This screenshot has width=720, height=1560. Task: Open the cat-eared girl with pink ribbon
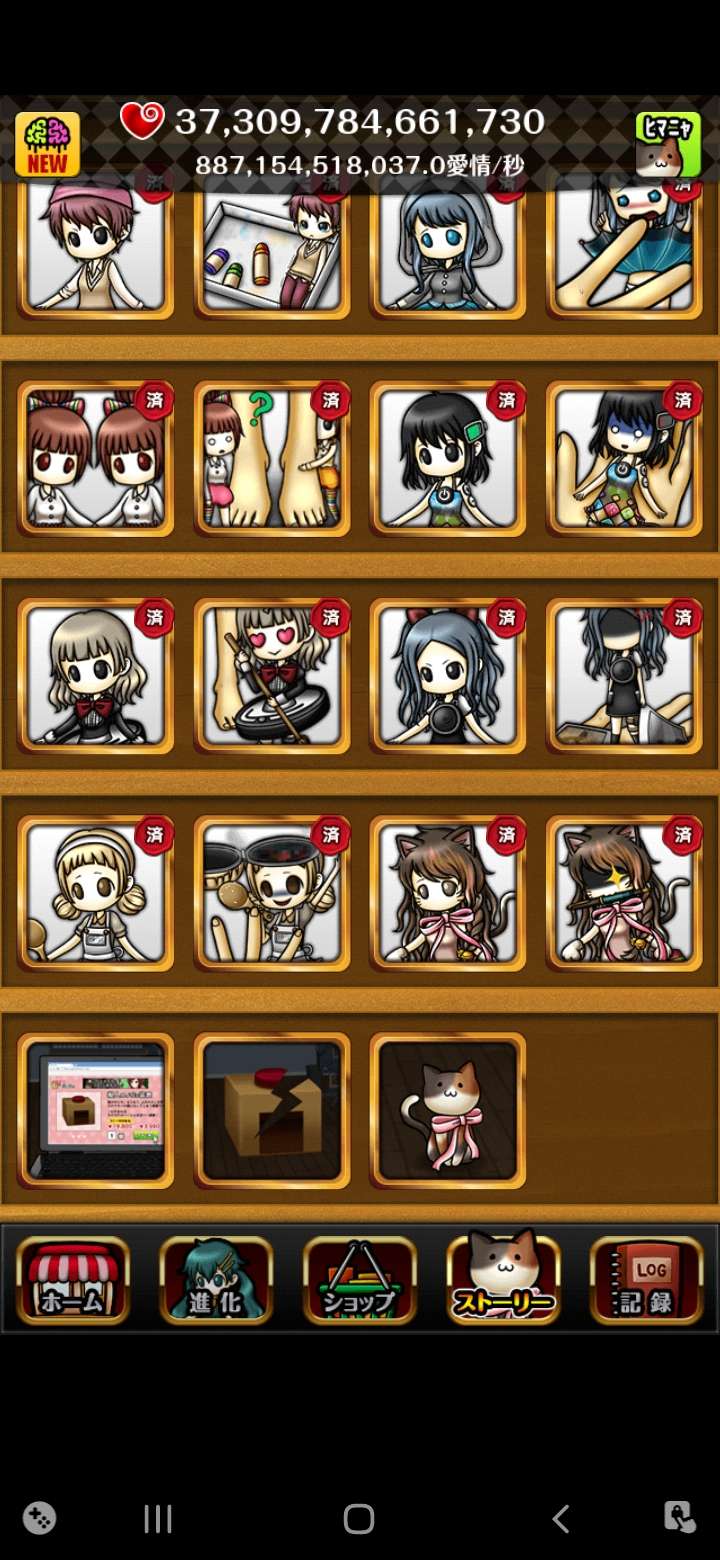tap(448, 894)
